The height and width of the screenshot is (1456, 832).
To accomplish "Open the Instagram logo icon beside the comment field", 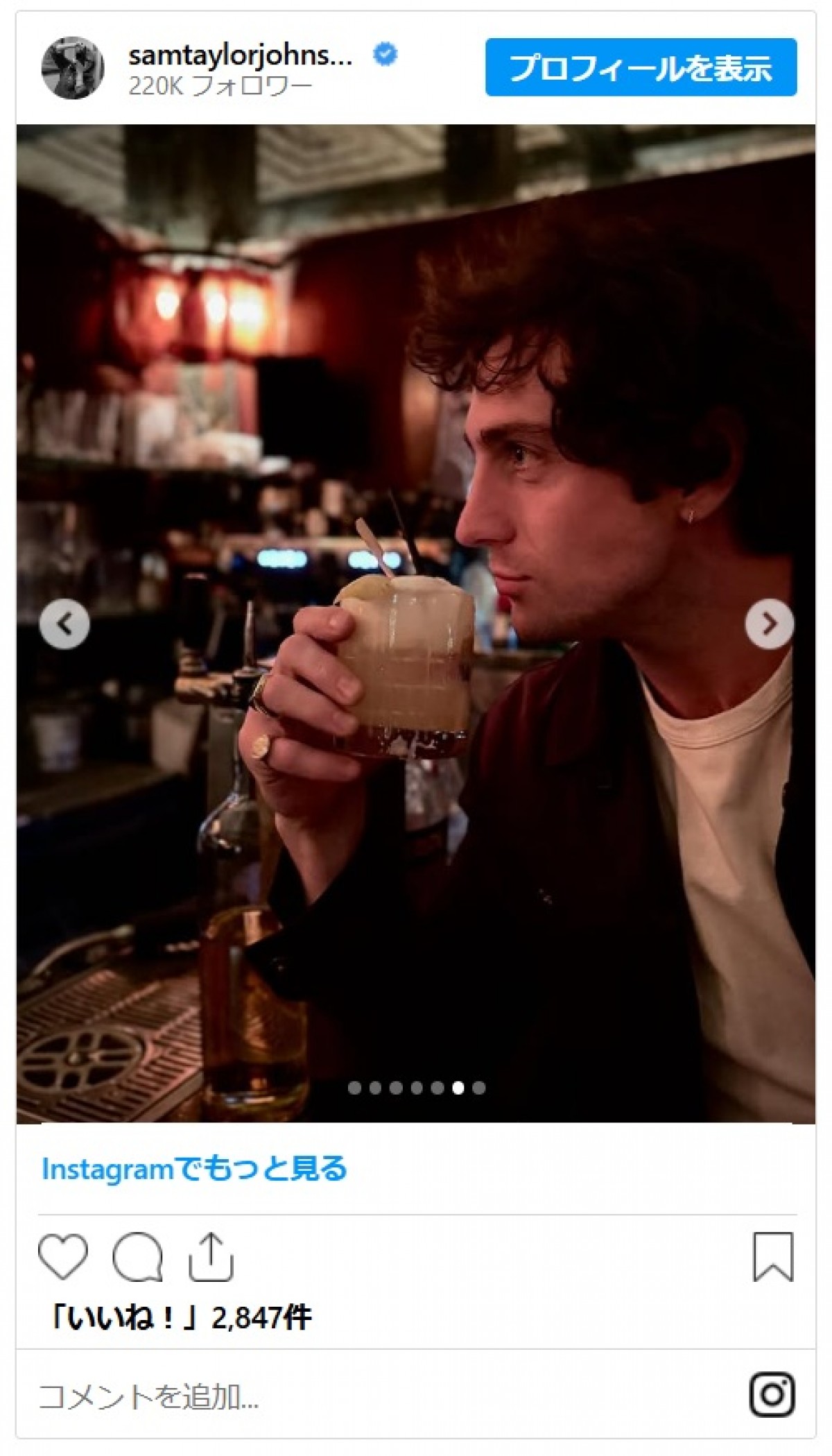I will click(x=772, y=1394).
